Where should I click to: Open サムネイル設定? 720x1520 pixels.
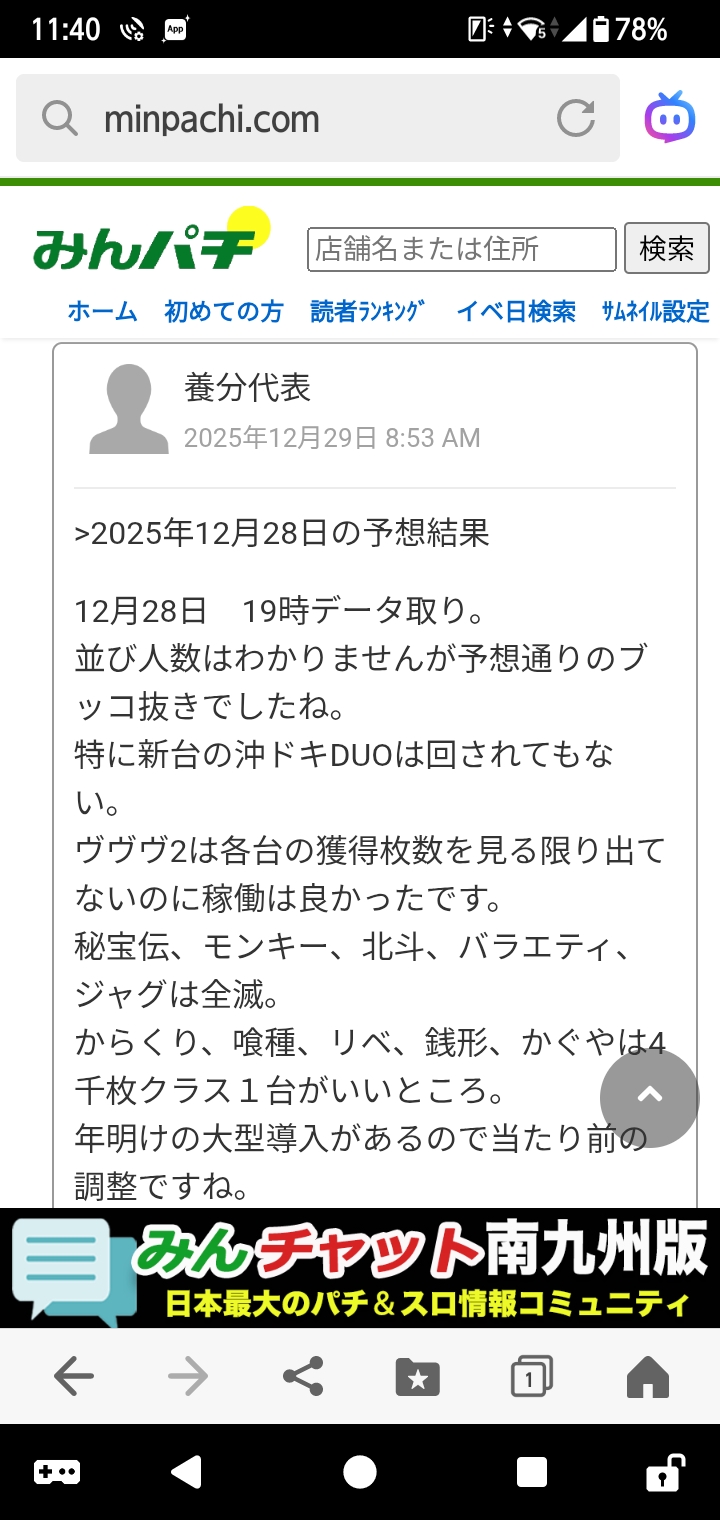655,311
